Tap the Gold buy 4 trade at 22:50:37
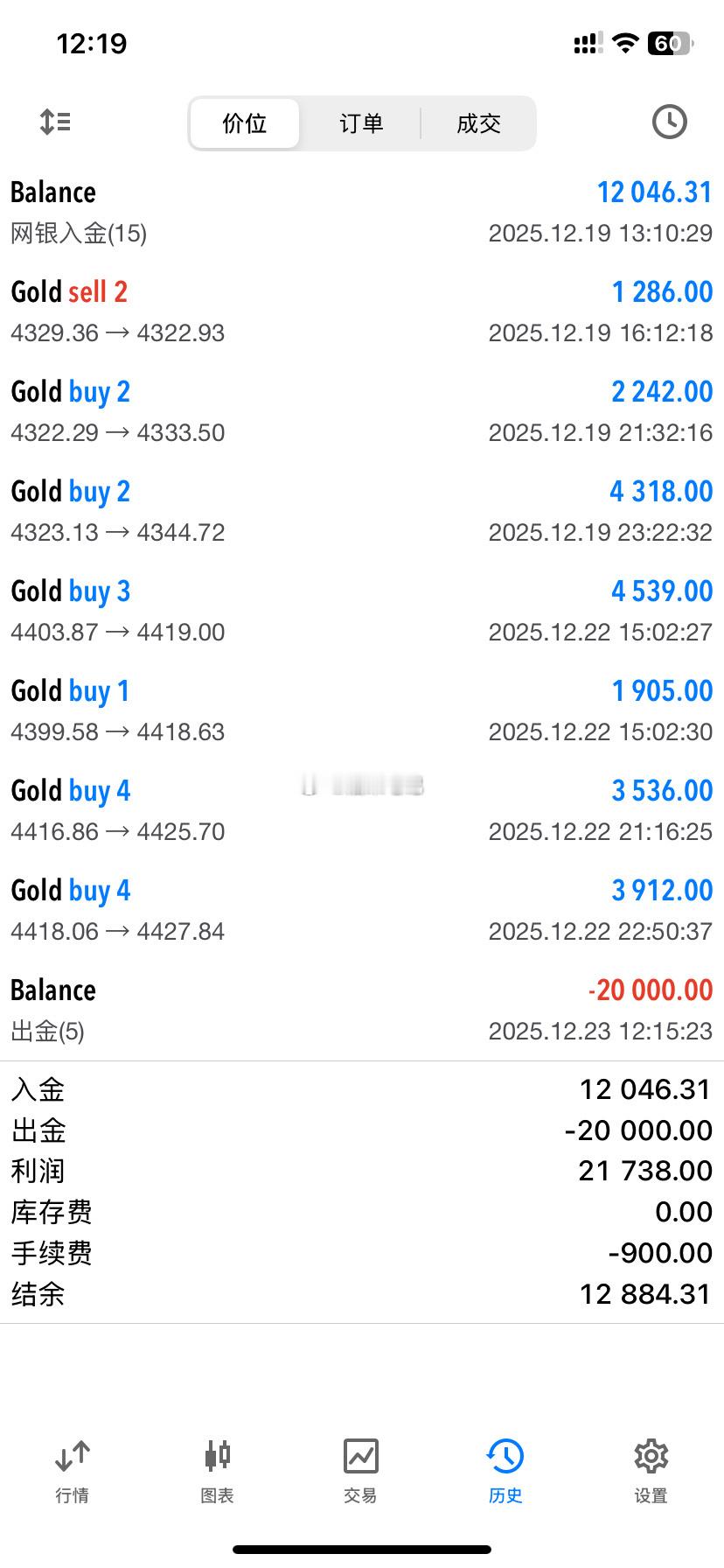This screenshot has height=1568, width=724. tap(362, 909)
